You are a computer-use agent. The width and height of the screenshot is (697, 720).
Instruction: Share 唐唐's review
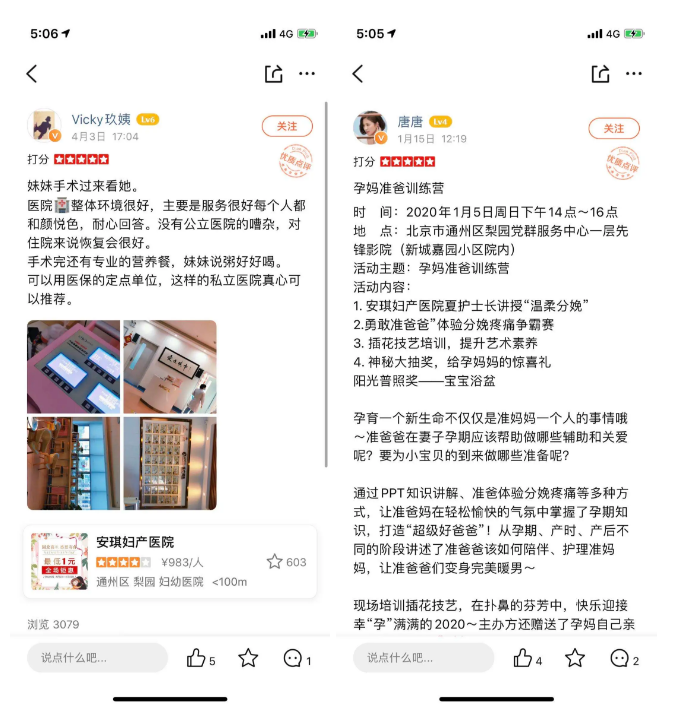(x=600, y=74)
